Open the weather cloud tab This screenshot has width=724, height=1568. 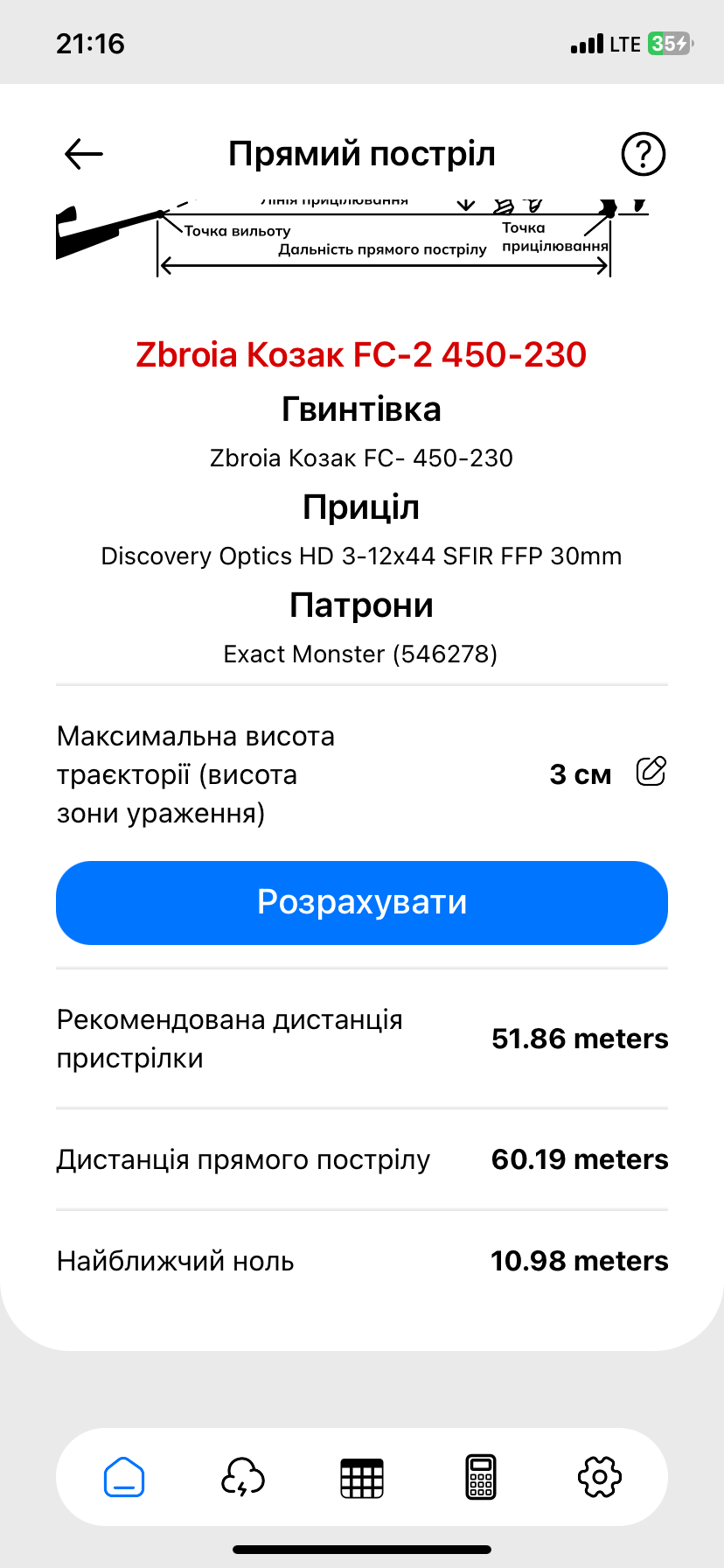(243, 1477)
